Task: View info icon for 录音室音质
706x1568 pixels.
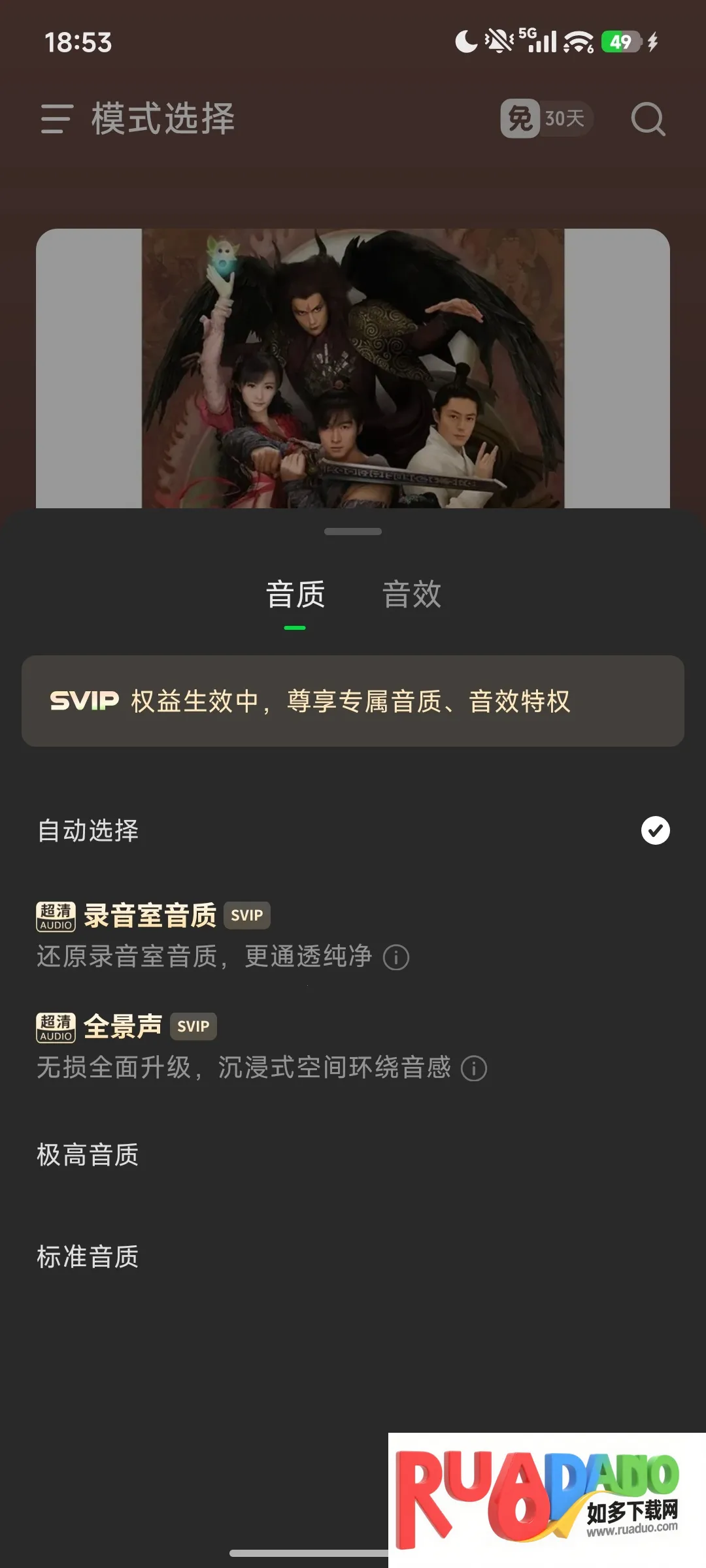Action: (396, 958)
